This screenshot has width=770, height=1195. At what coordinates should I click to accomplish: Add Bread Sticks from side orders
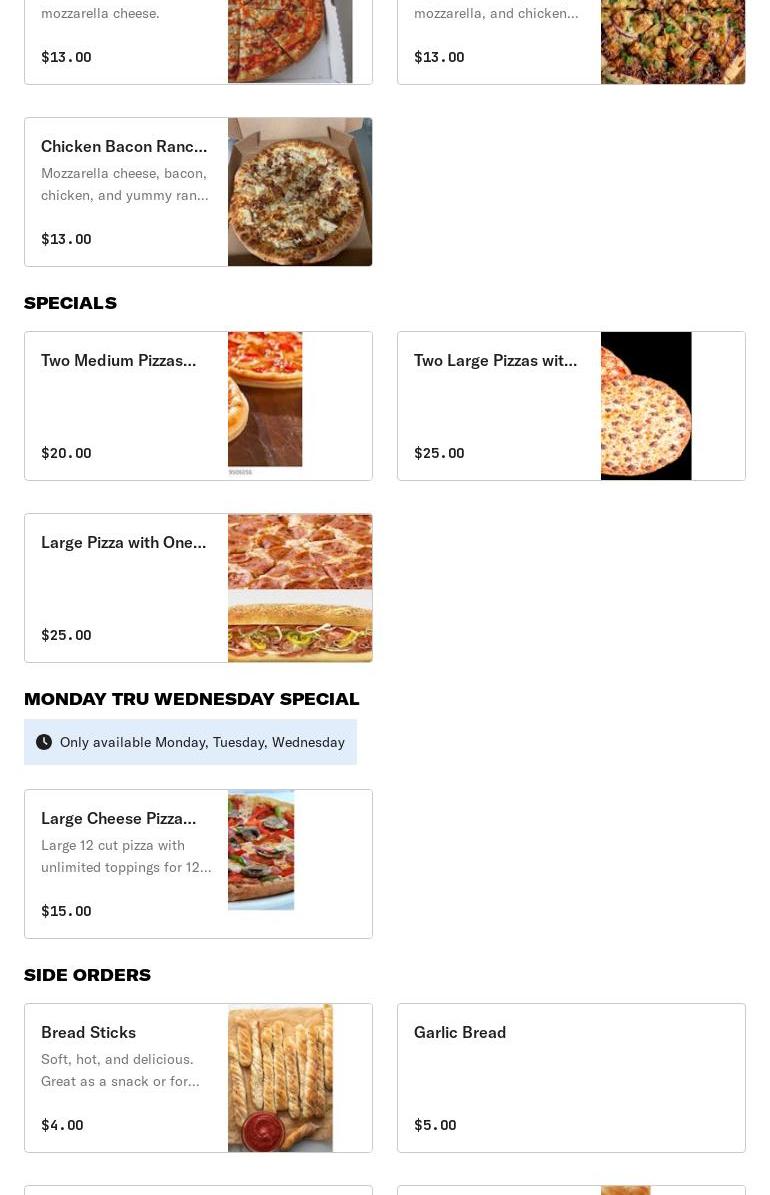pyautogui.click(x=198, y=1078)
